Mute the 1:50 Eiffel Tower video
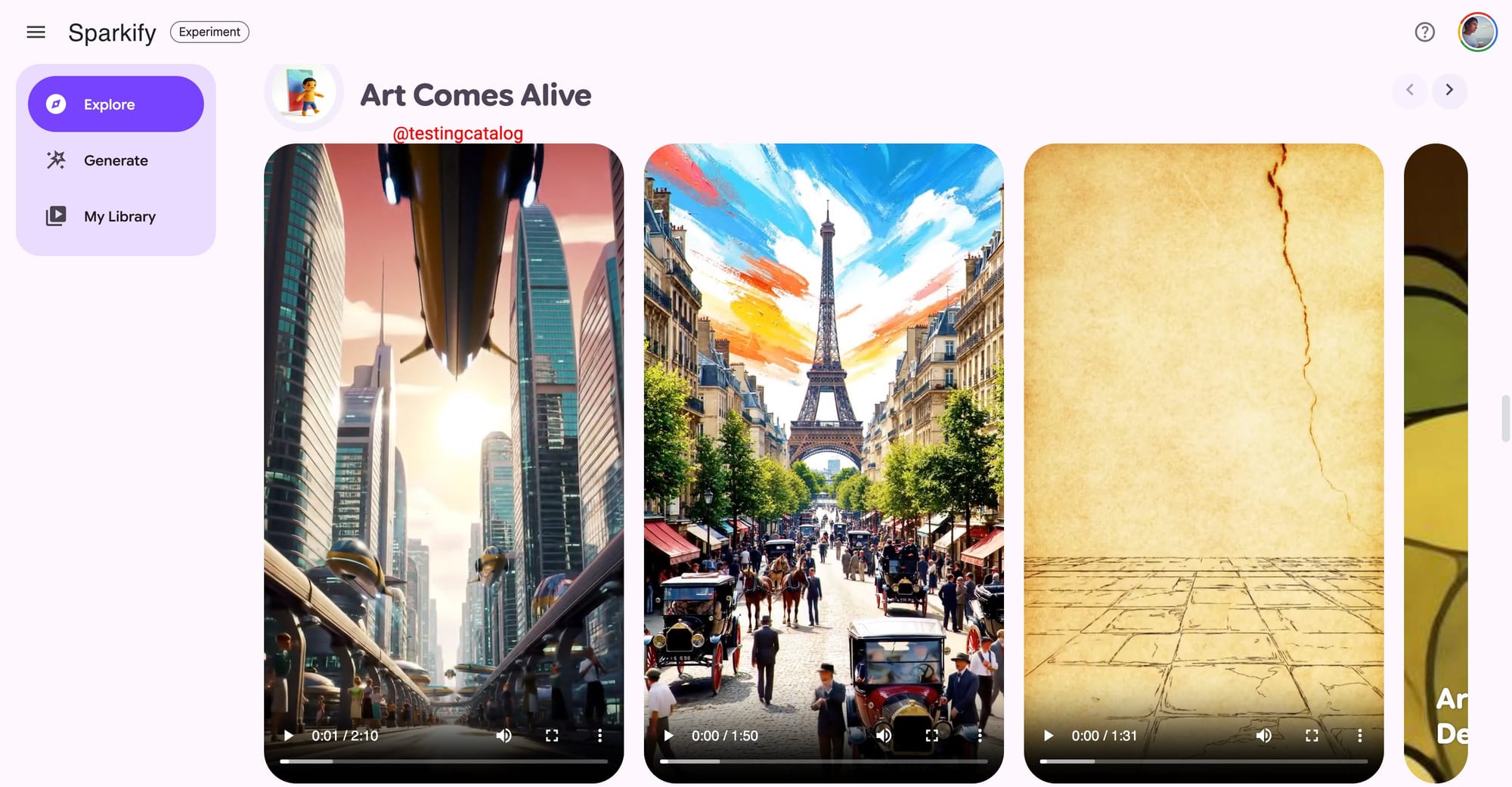The image size is (1512, 787). pos(884,736)
